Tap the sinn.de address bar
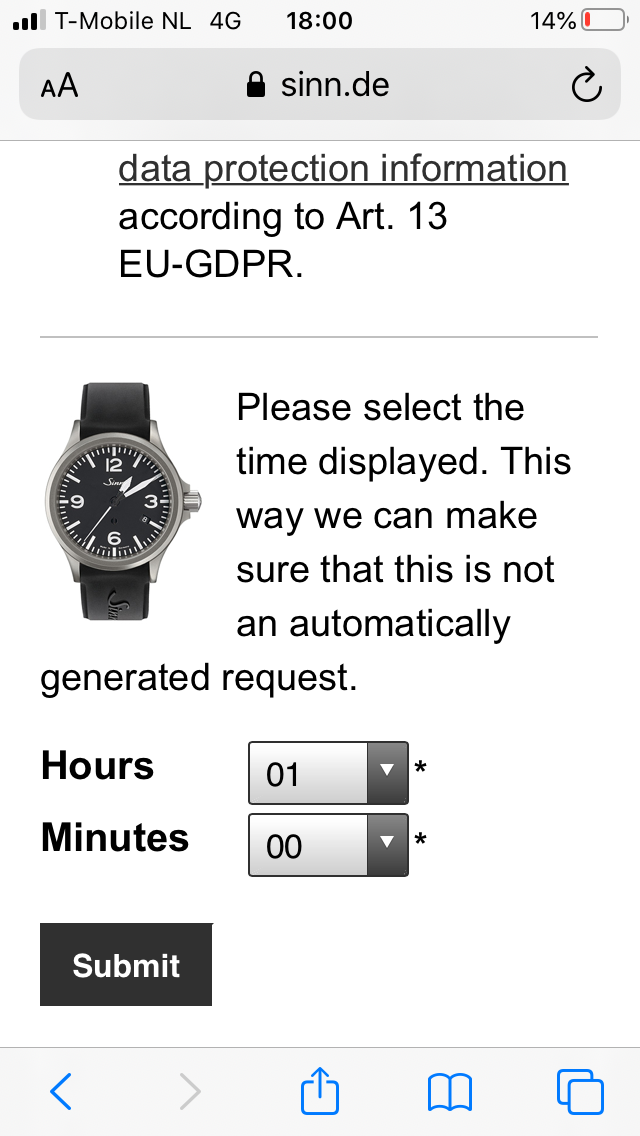 [x=320, y=86]
